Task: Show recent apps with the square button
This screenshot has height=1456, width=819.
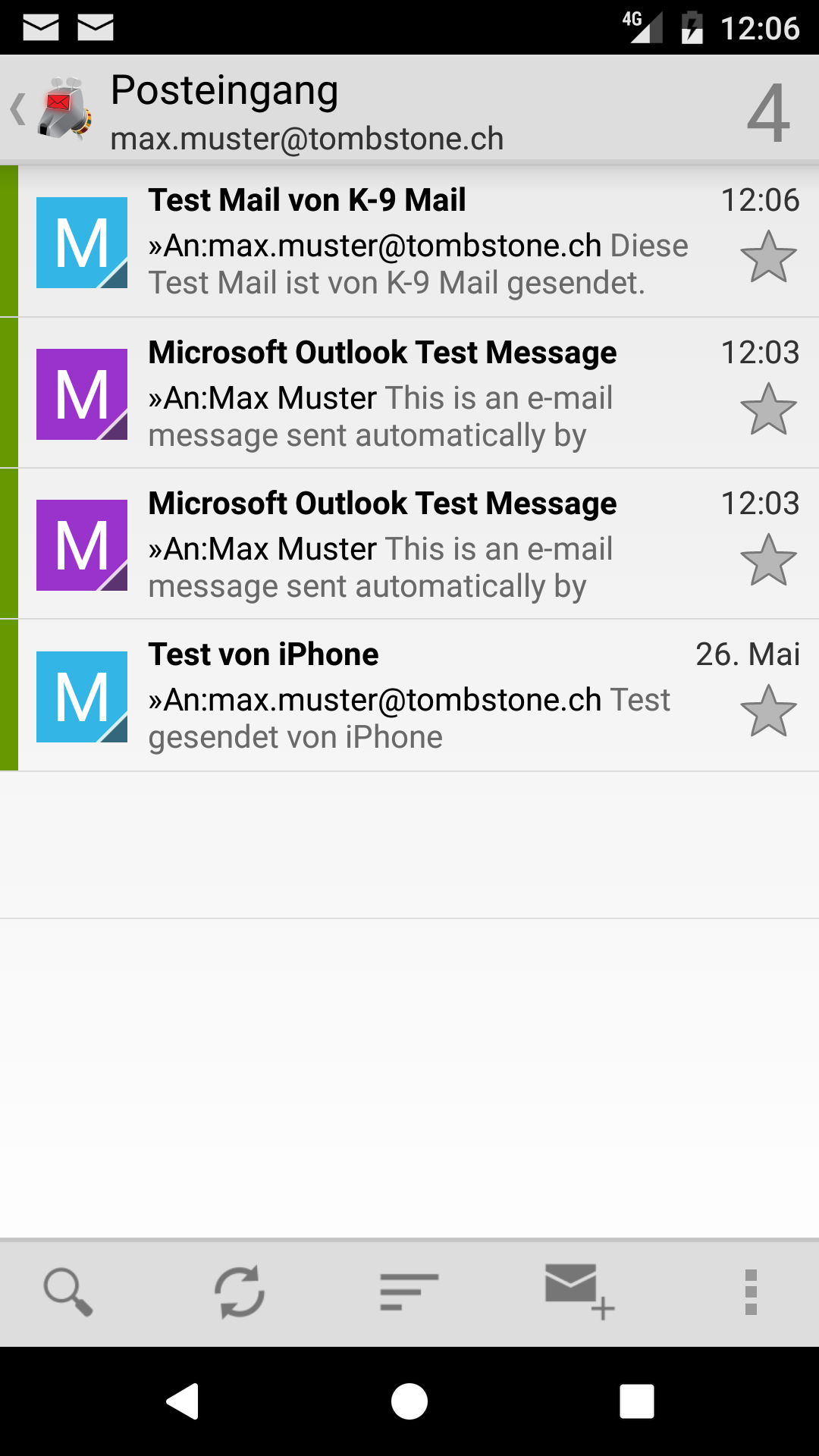Action: (636, 1401)
